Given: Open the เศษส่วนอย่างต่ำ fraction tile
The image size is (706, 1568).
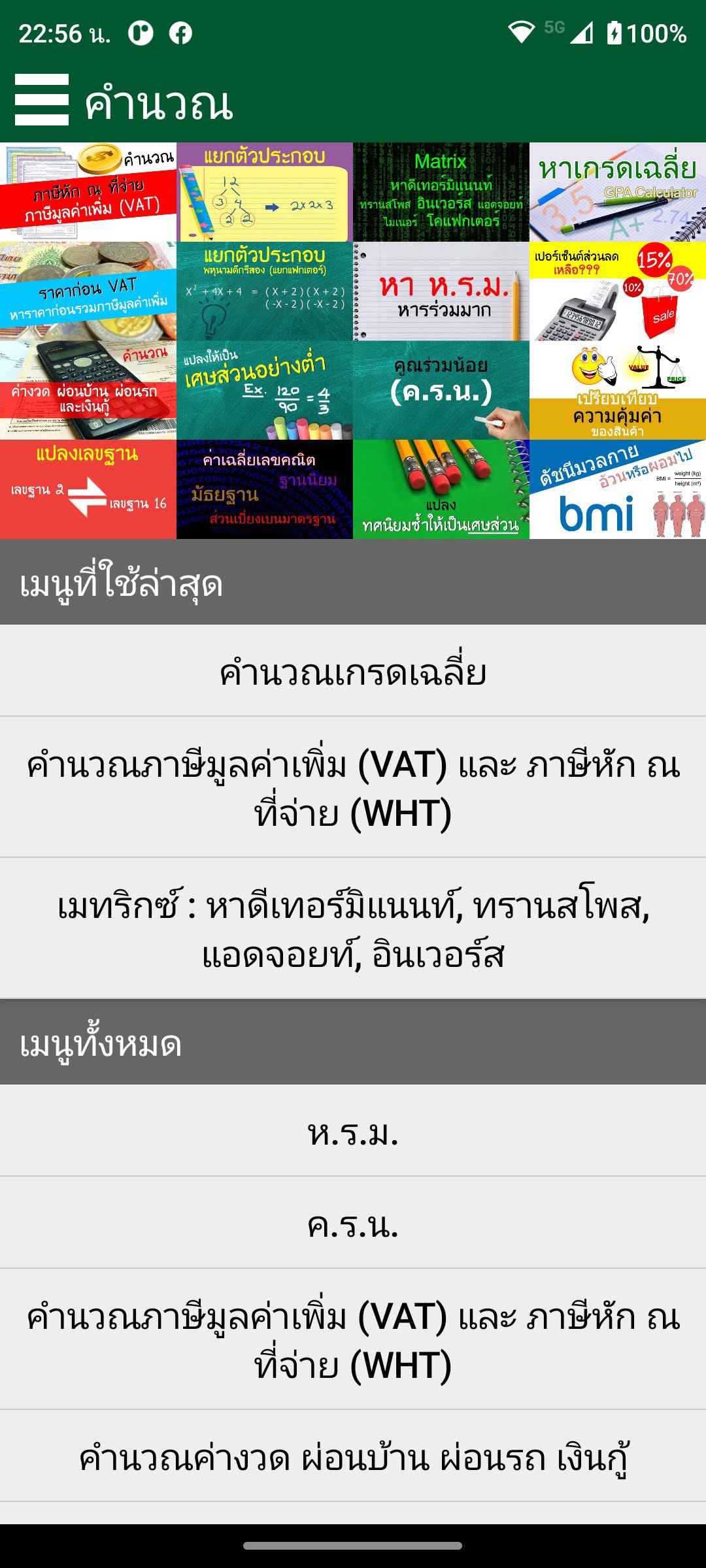Looking at the screenshot, I should (265, 391).
